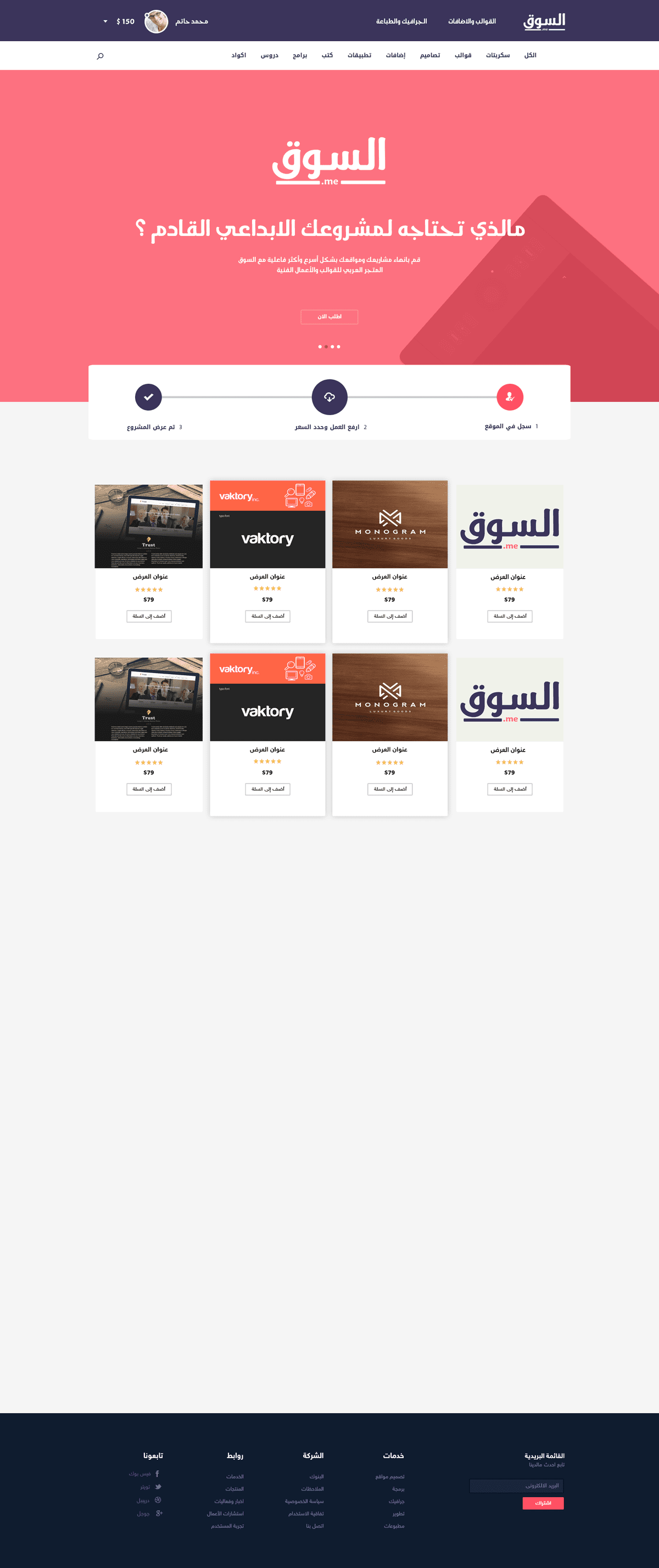659x1568 pixels.
Task: Expand the account dropdown next to $150
Action: 105,21
